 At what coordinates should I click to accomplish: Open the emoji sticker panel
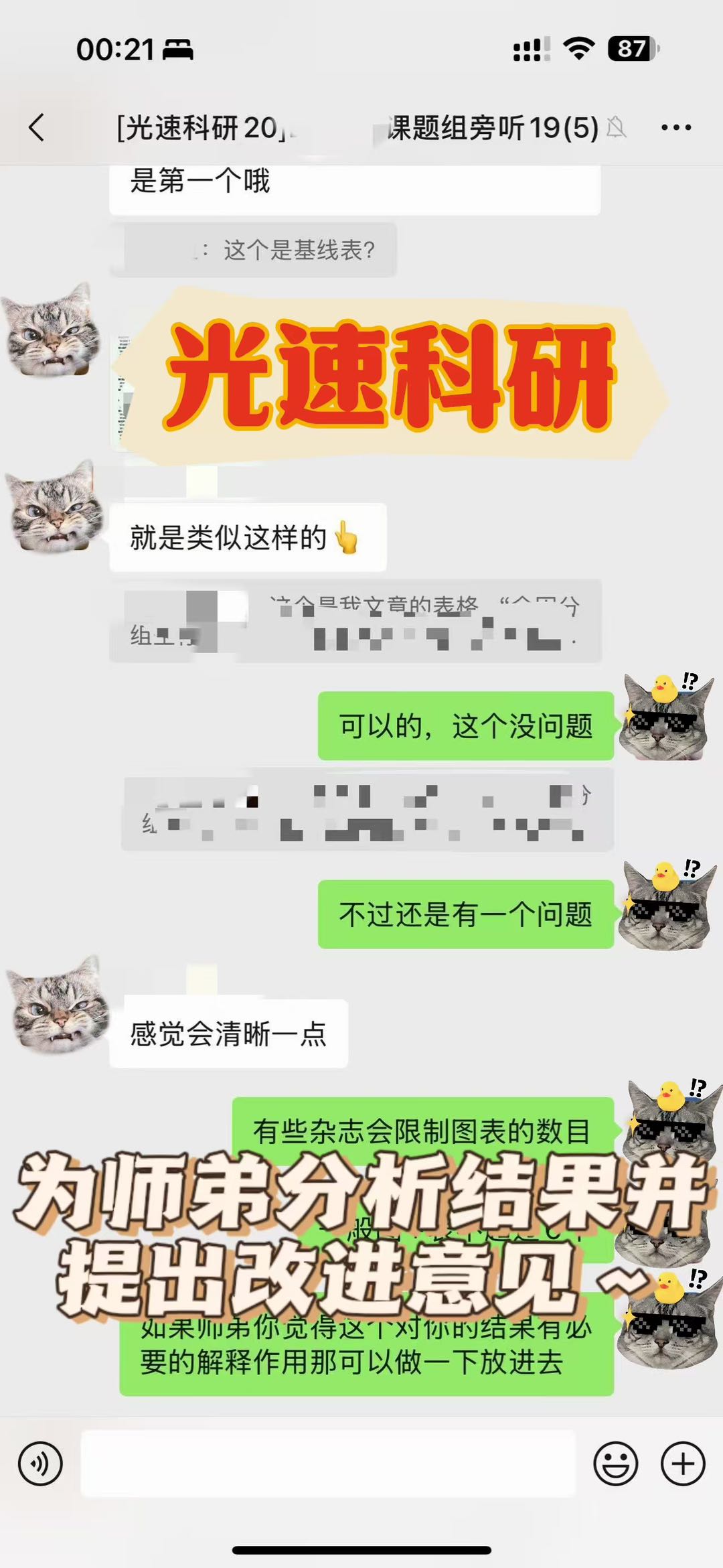[x=615, y=1464]
